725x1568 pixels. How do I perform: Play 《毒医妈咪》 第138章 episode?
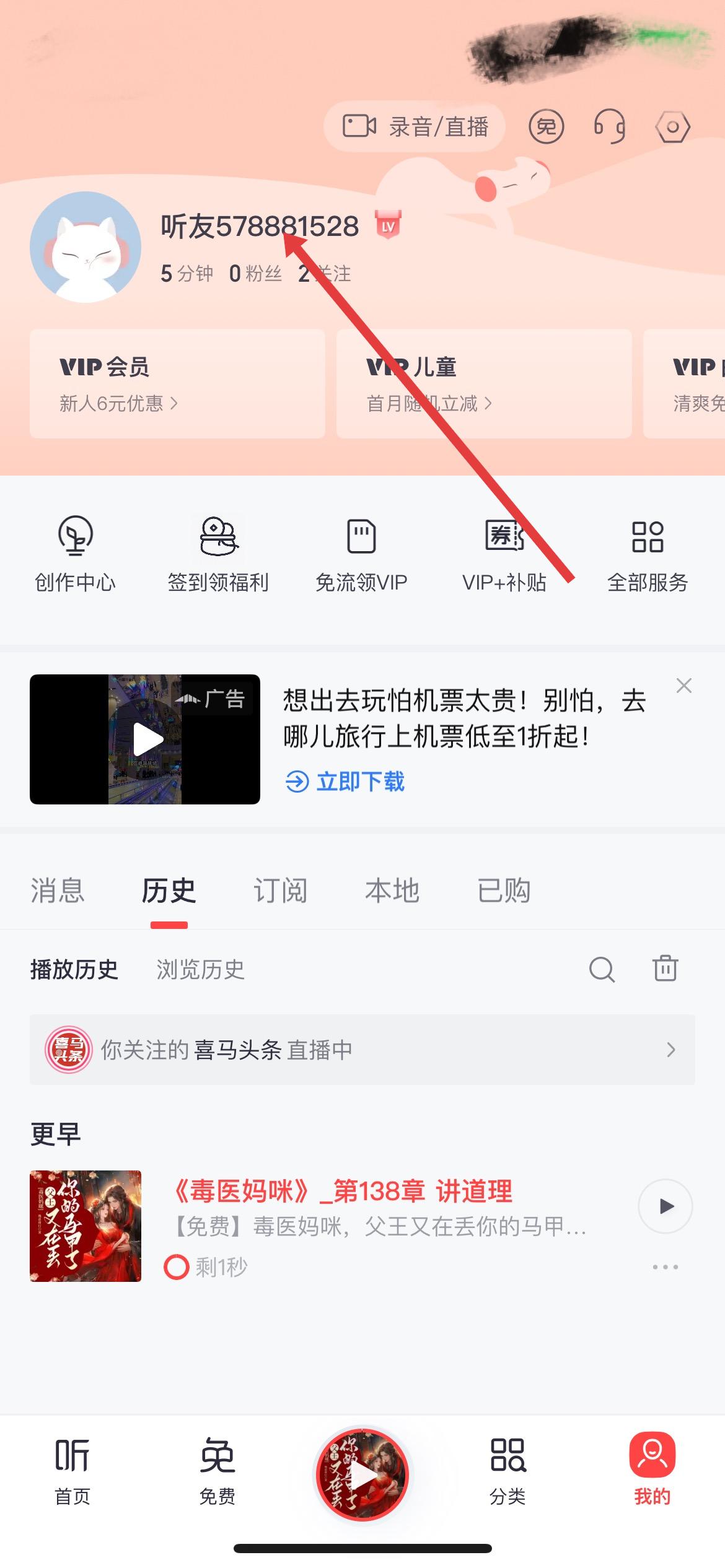[666, 1206]
